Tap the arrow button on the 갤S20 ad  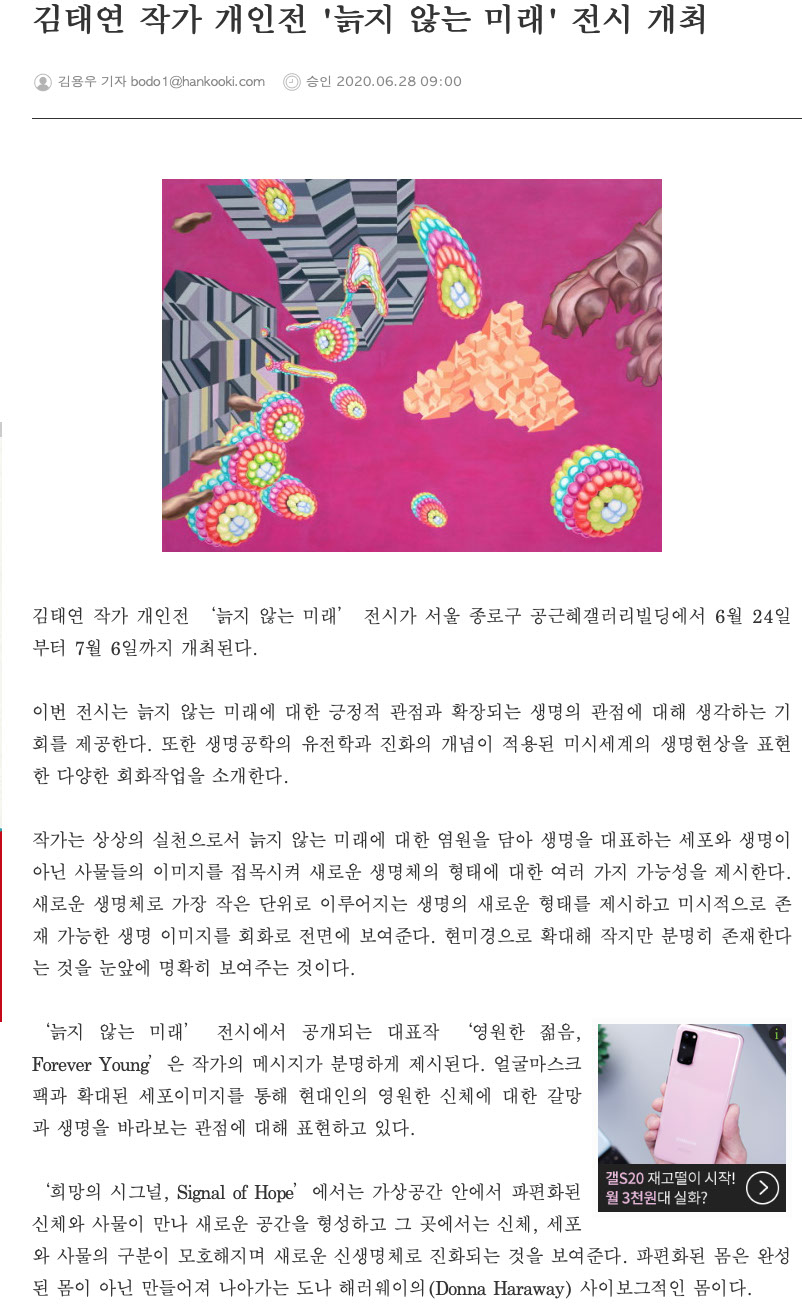[762, 1187]
